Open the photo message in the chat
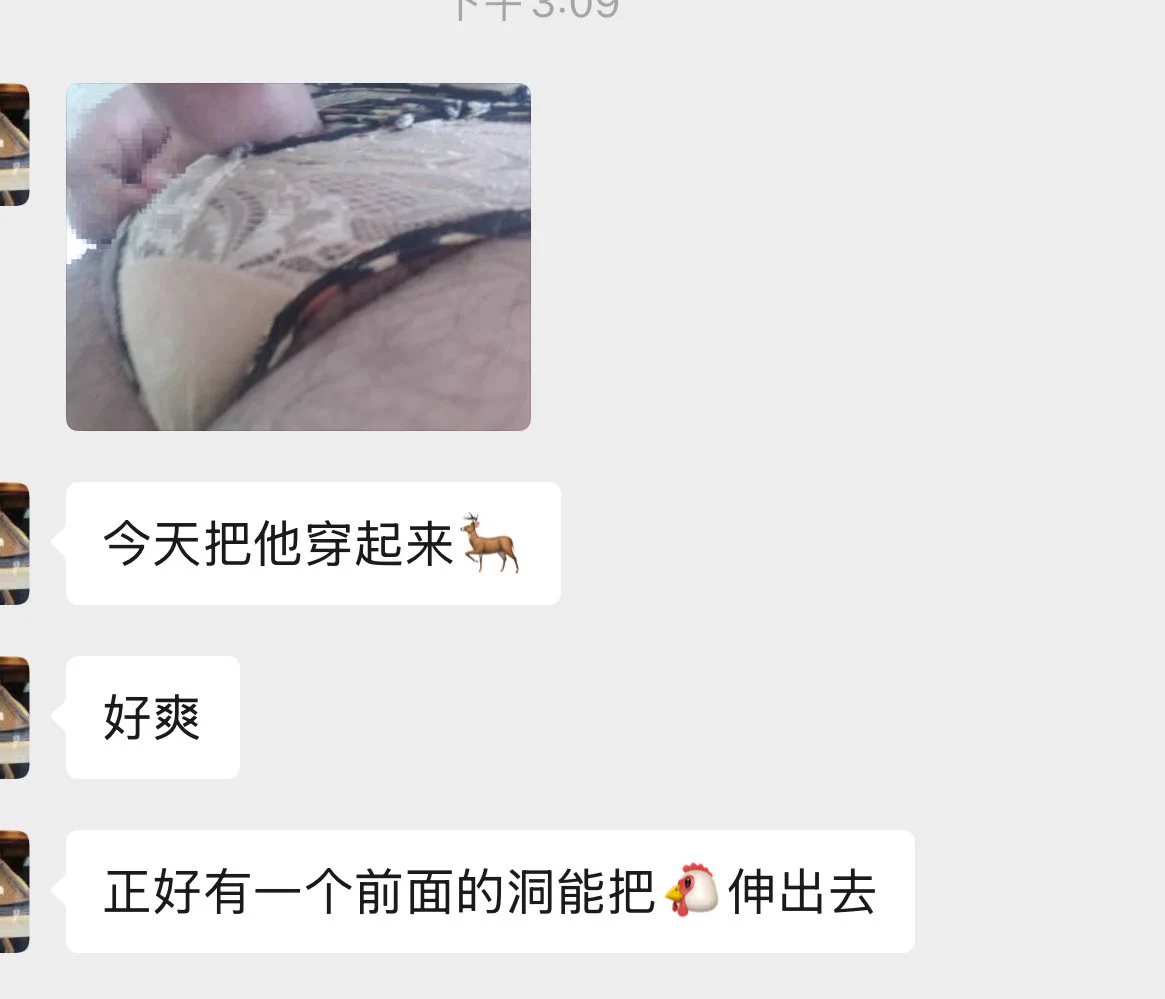Screen dimensions: 1165x999 pyautogui.click(x=298, y=257)
